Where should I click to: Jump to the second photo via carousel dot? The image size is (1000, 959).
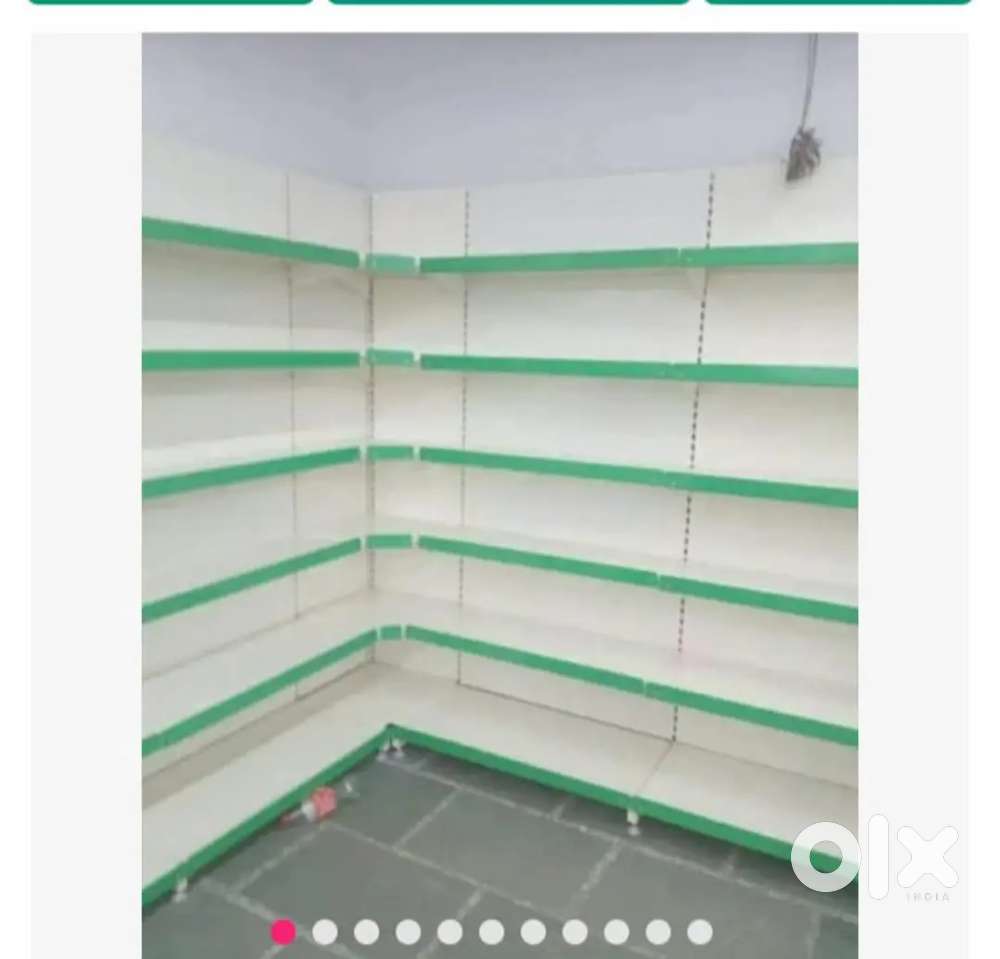pyautogui.click(x=325, y=932)
